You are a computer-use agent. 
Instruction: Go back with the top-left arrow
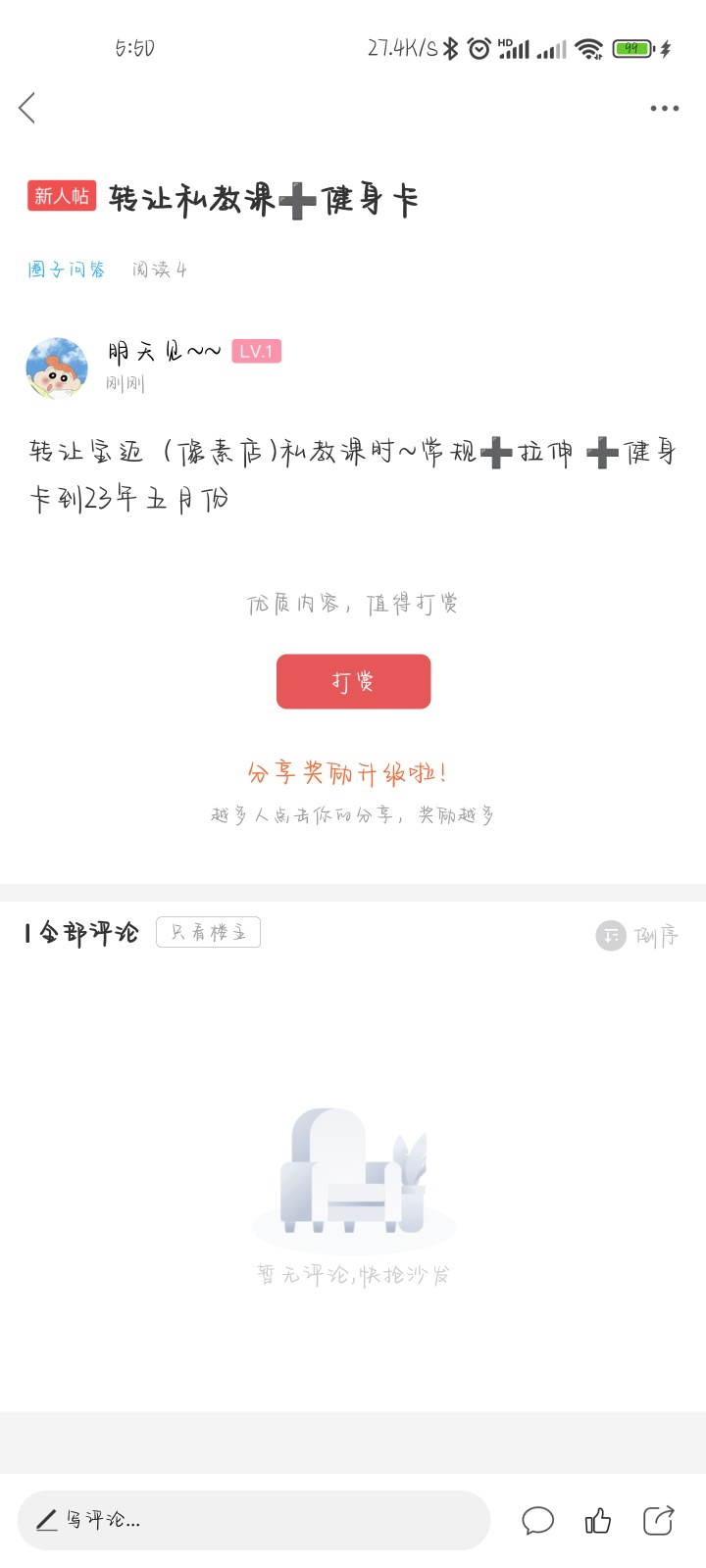pyautogui.click(x=27, y=108)
